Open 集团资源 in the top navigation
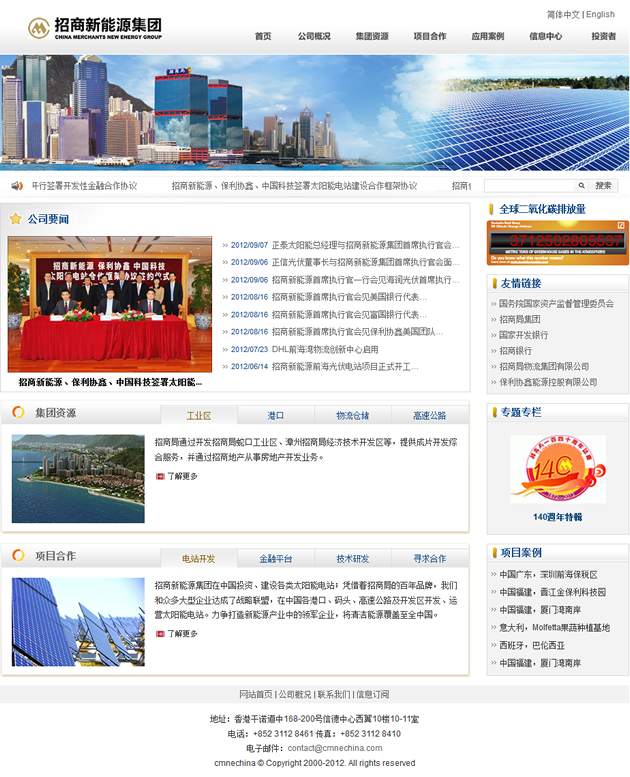Image resolution: width=630 pixels, height=777 pixels. tap(372, 36)
